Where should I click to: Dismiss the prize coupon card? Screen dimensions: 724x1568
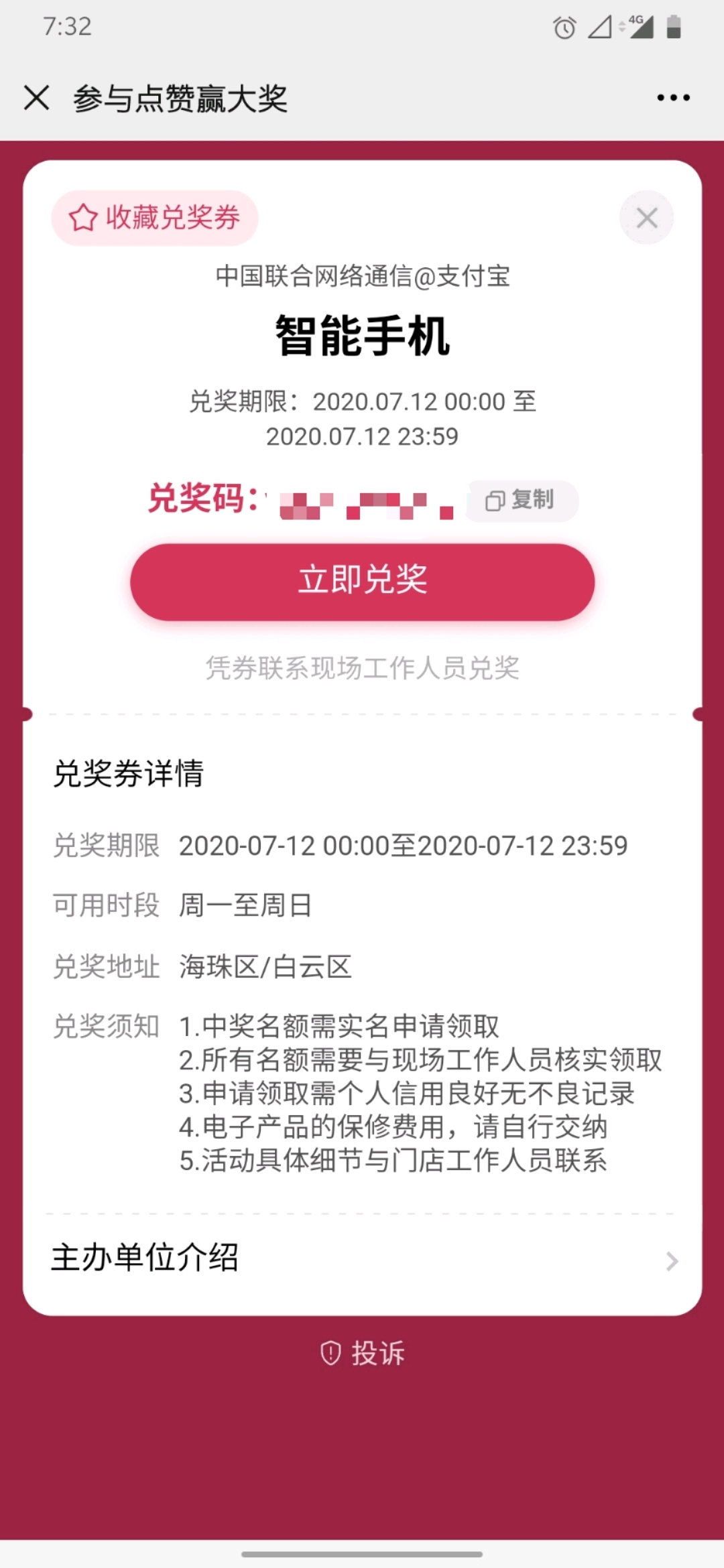pos(646,218)
